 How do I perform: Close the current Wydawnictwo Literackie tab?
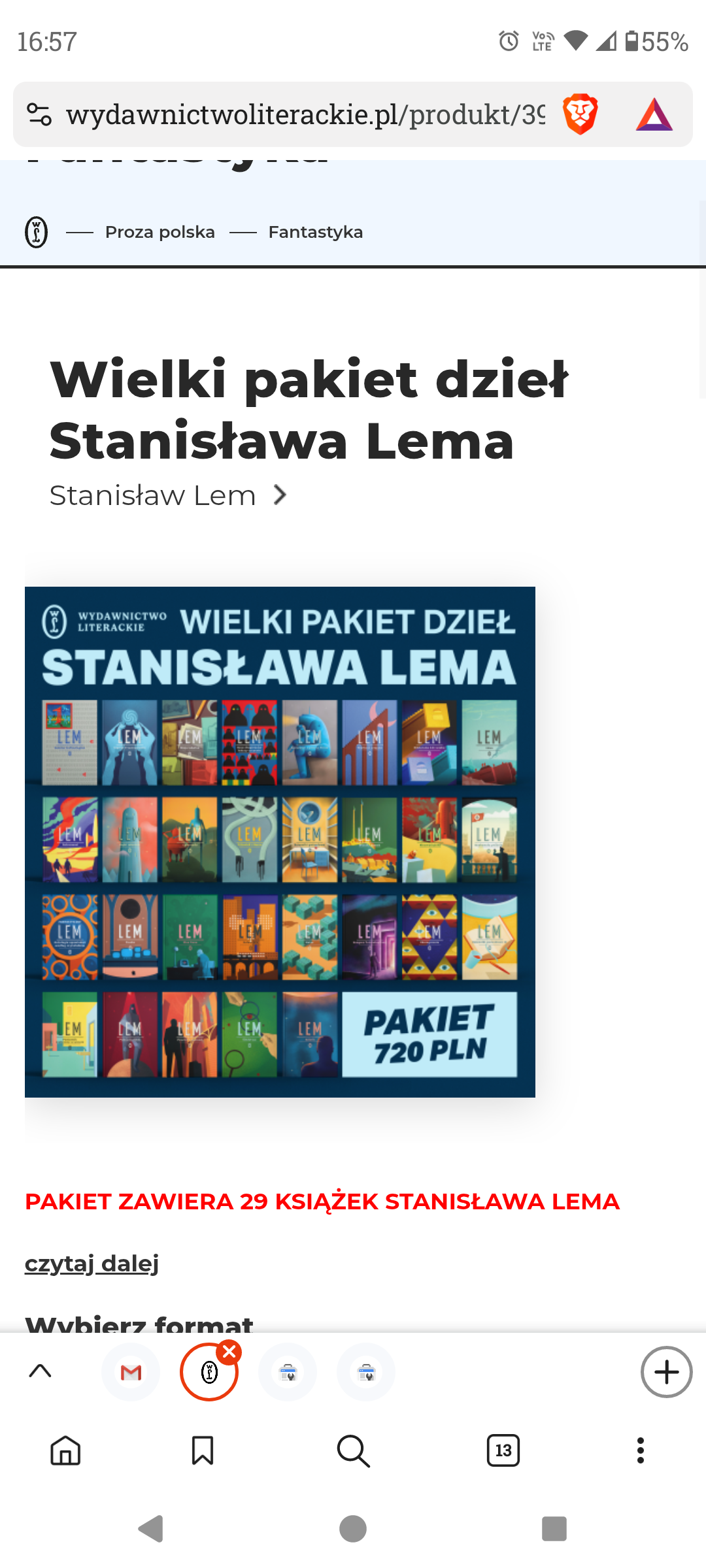click(x=229, y=1352)
